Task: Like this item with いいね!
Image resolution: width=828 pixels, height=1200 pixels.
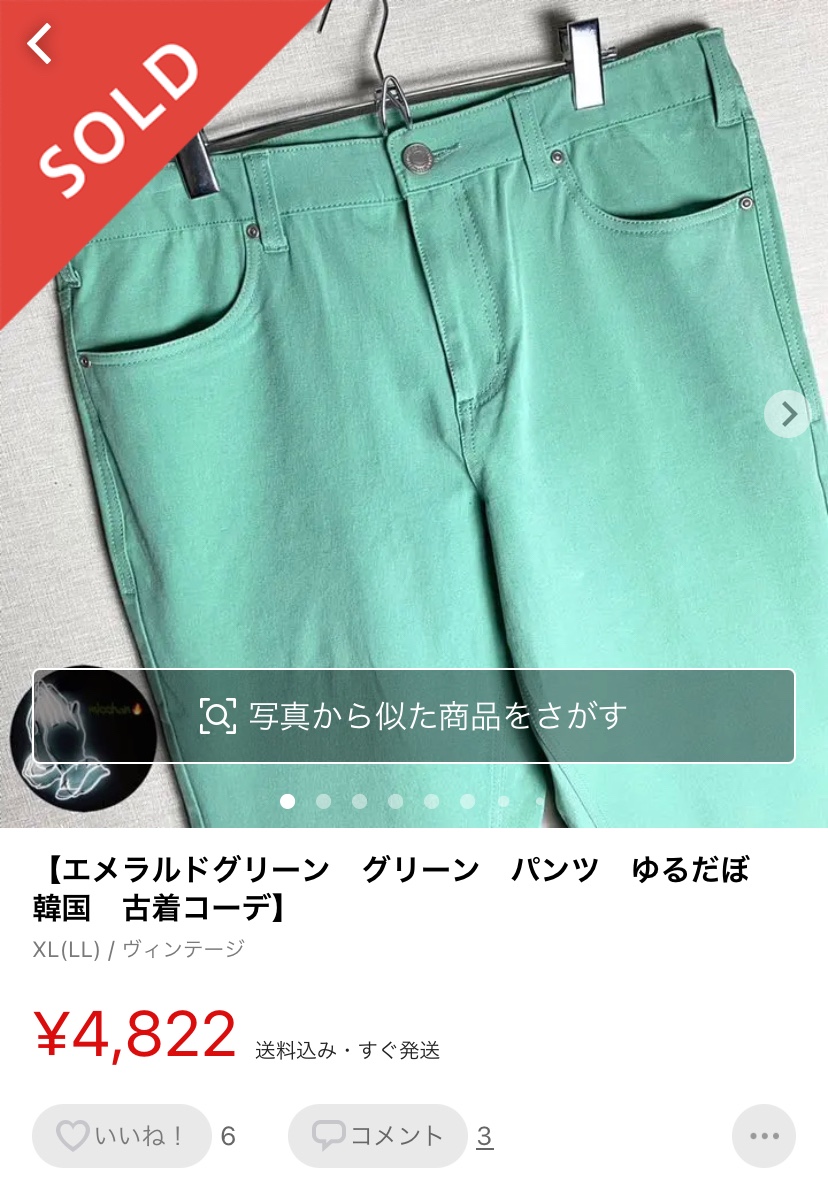Action: 121,1136
